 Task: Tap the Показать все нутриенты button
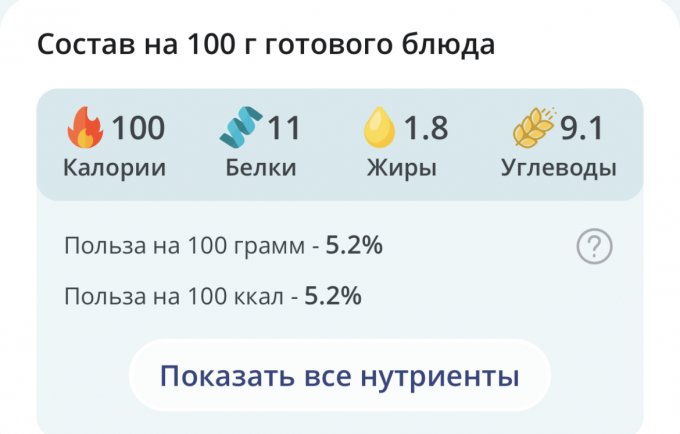[x=339, y=376]
